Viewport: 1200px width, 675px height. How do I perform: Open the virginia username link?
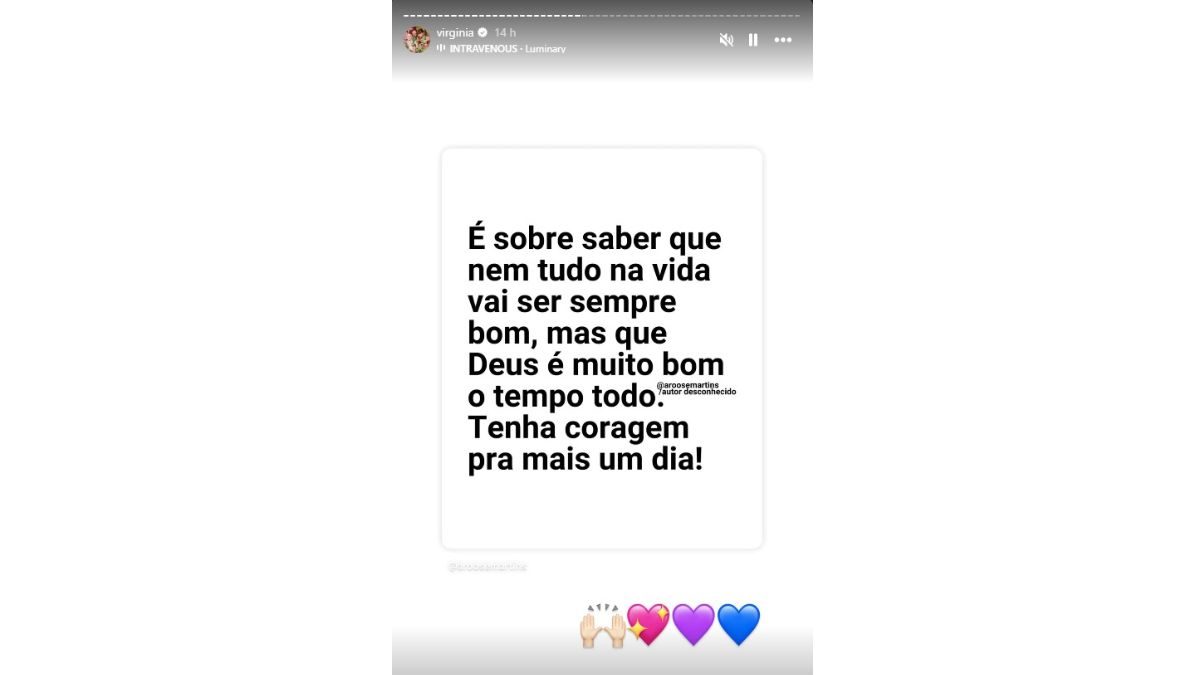tap(456, 32)
